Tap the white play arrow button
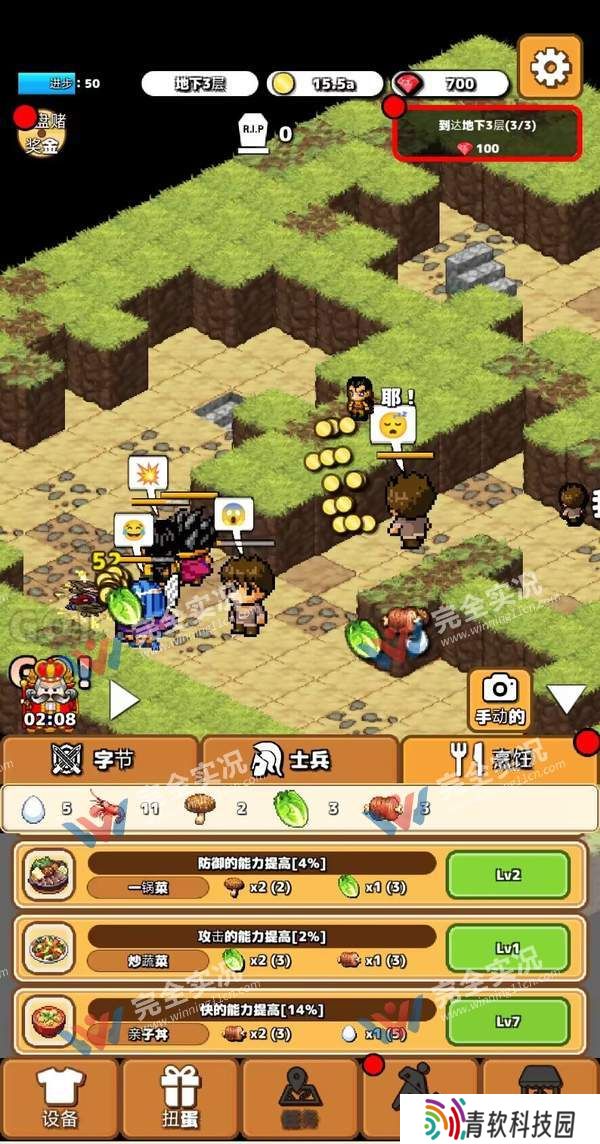 pos(123,700)
